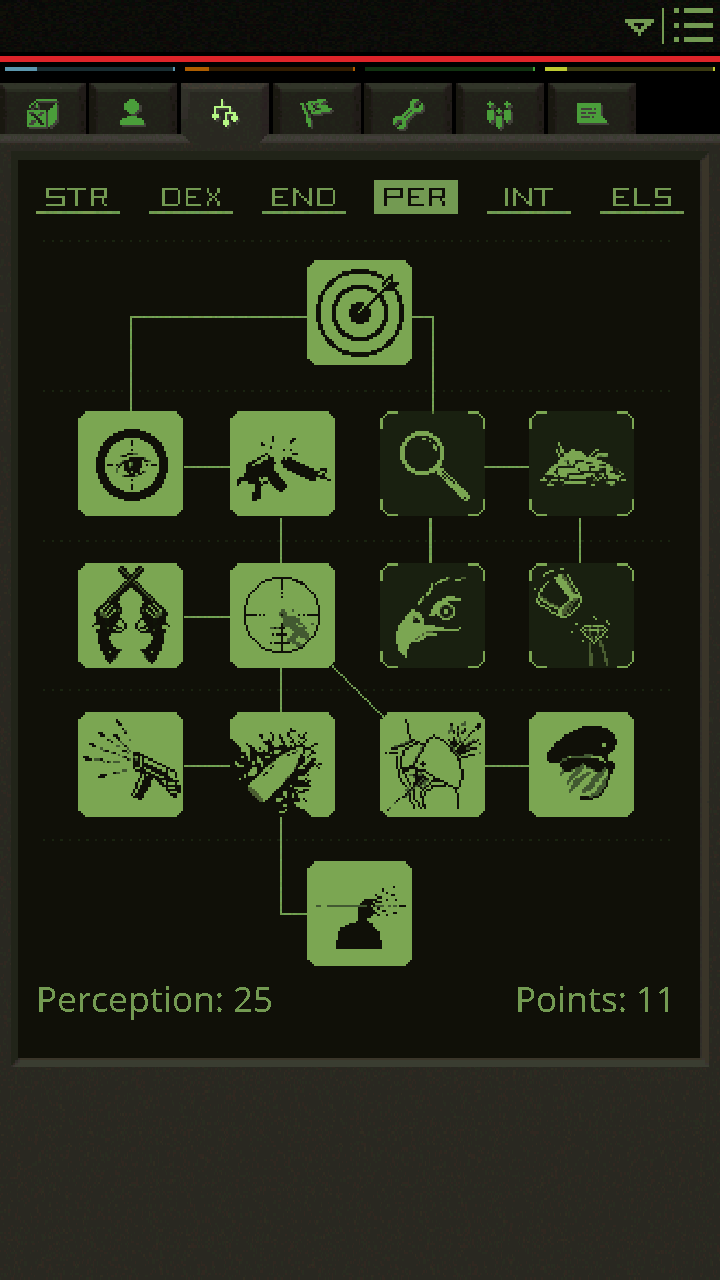Pick the sniper scope crosshair perk
The height and width of the screenshot is (1280, 720).
[282, 615]
